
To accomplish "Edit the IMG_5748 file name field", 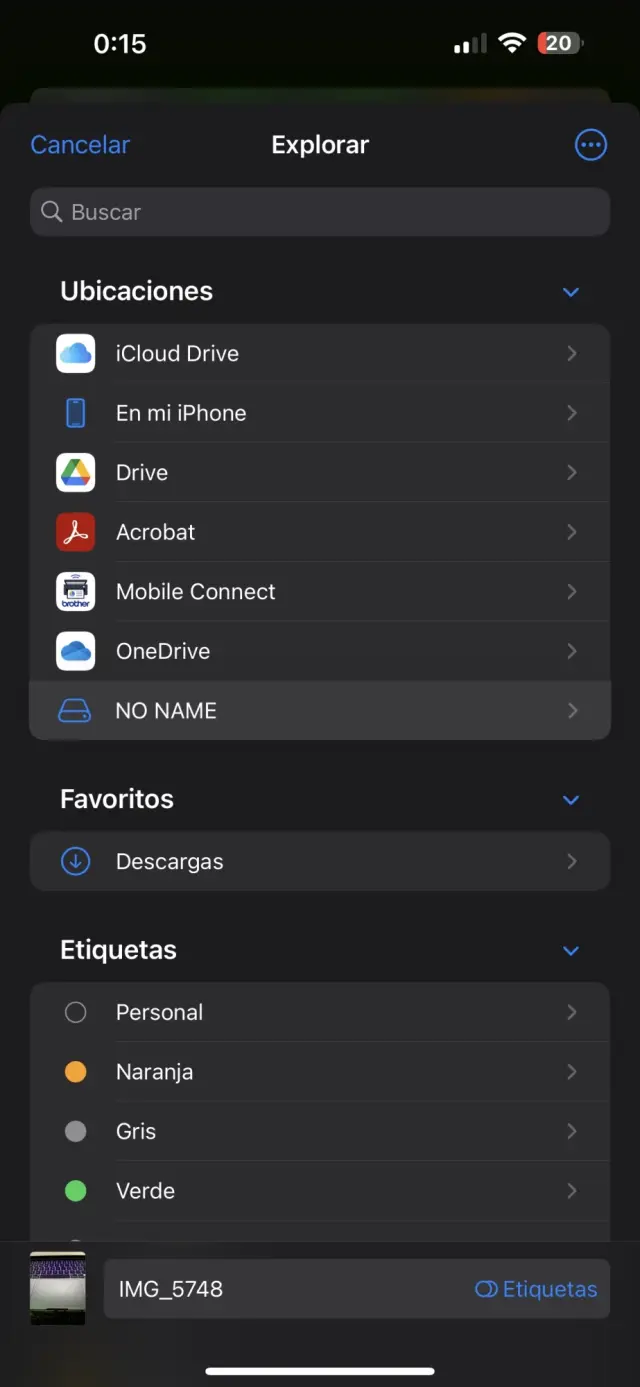I will [x=280, y=1289].
